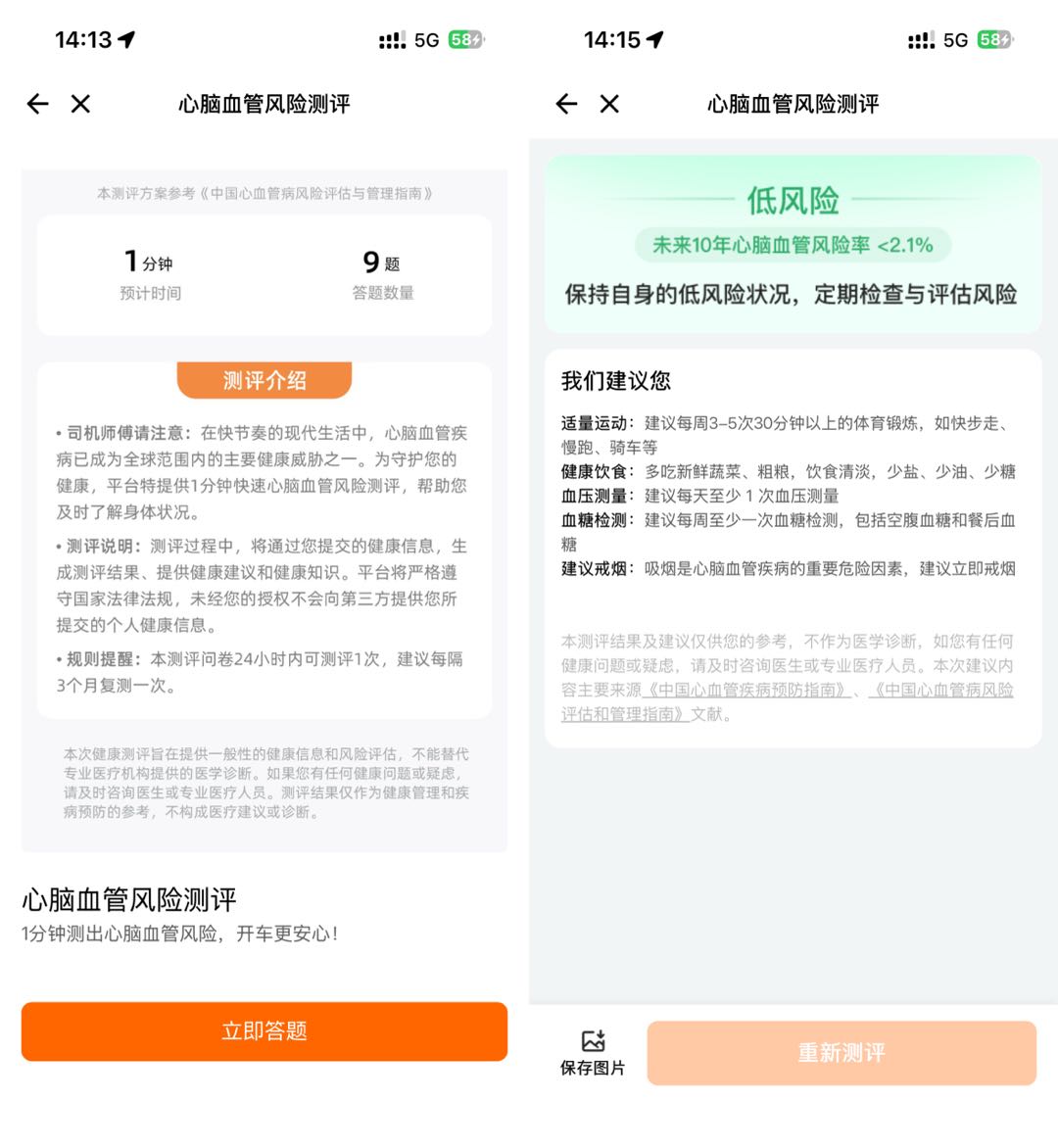Image resolution: width=1058 pixels, height=1148 pixels.
Task: Go back from the 低风险 result page
Action: [x=566, y=104]
